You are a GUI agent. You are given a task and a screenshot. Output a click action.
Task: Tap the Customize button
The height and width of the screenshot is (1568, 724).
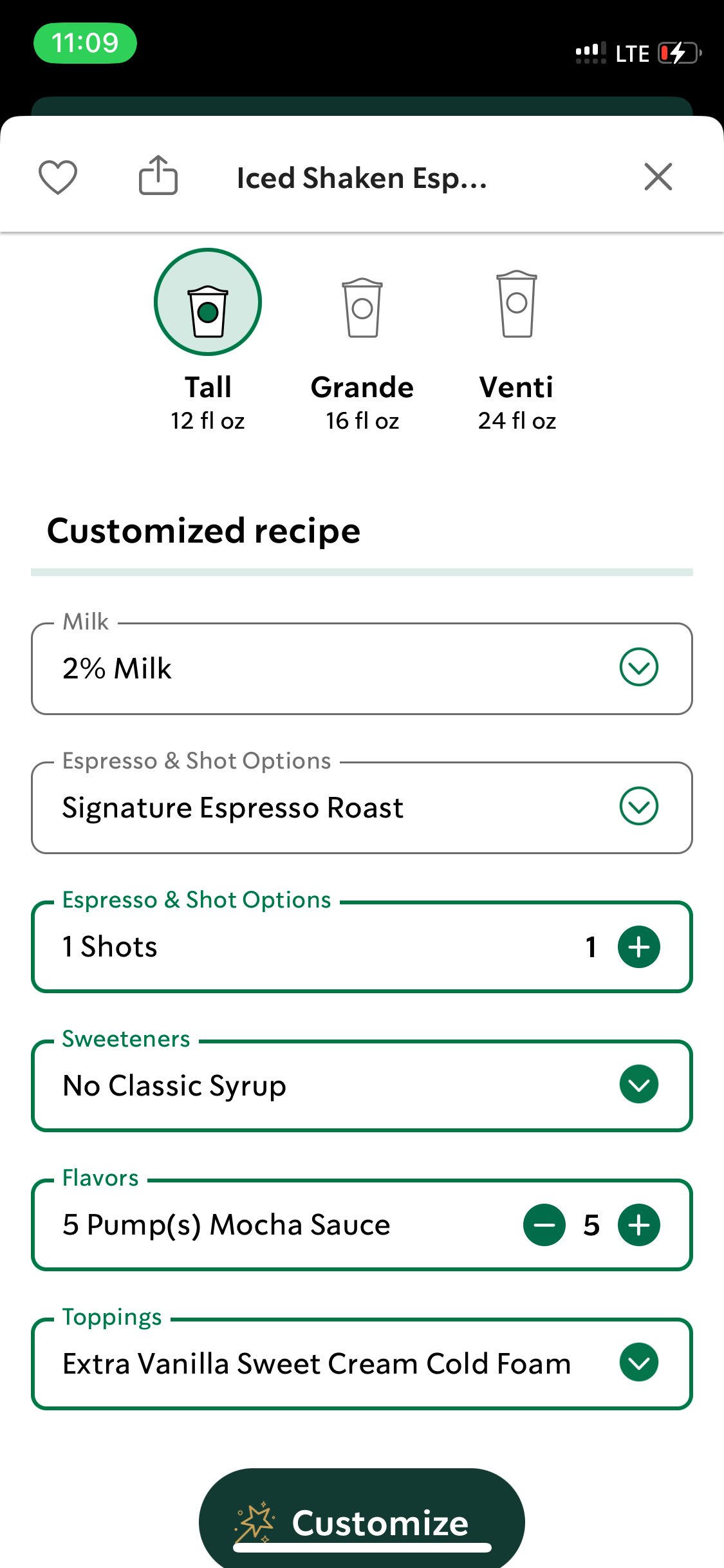362,1522
